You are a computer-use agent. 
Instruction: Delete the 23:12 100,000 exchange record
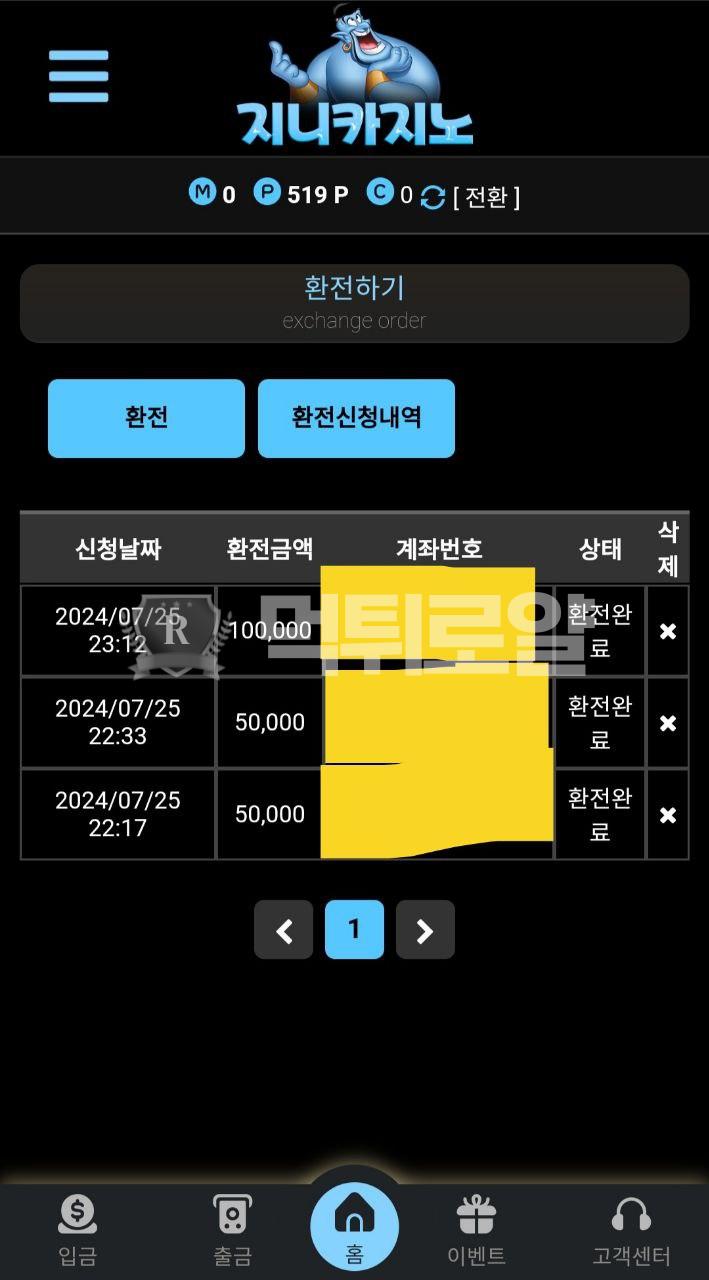click(668, 631)
